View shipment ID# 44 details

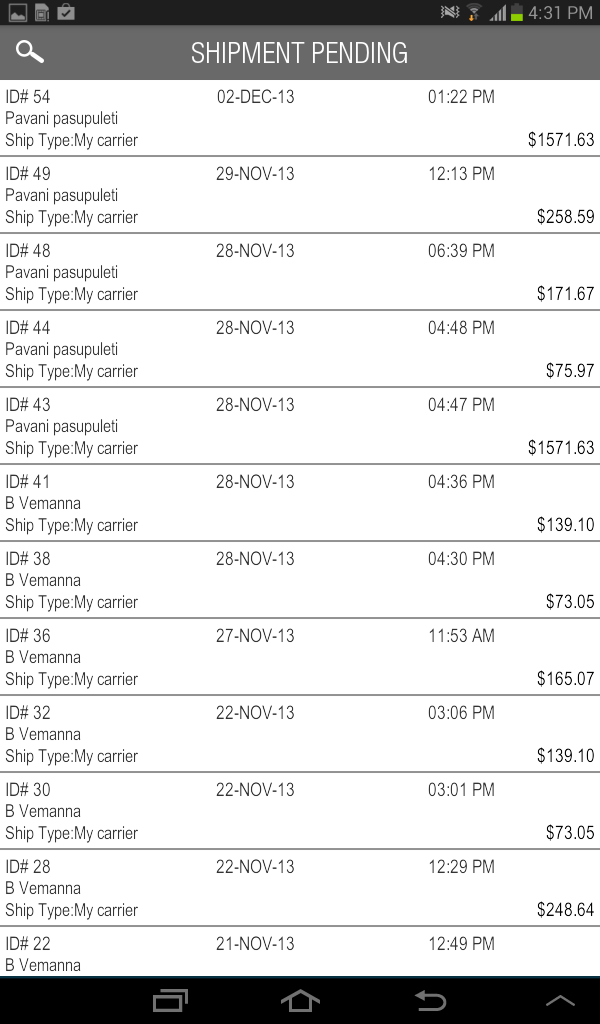(300, 349)
